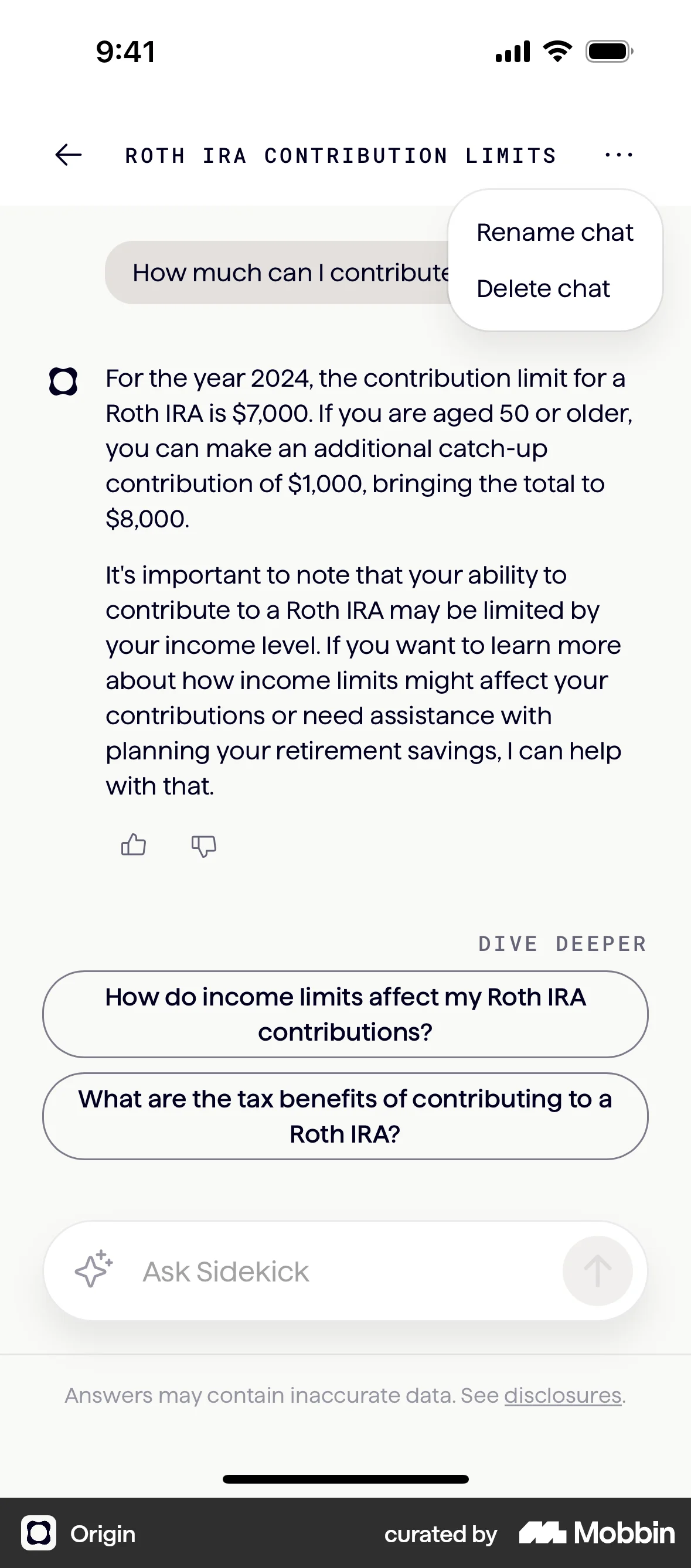Go back with the arrow icon
Screen dimensions: 691x1568
pos(68,155)
